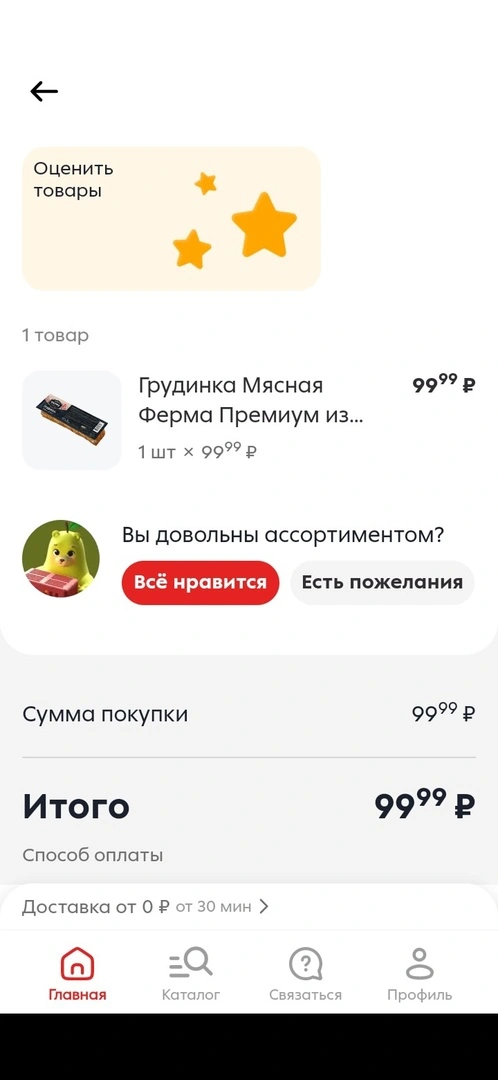Select Есть пожелания button
This screenshot has height=1080, width=498.
click(x=382, y=583)
